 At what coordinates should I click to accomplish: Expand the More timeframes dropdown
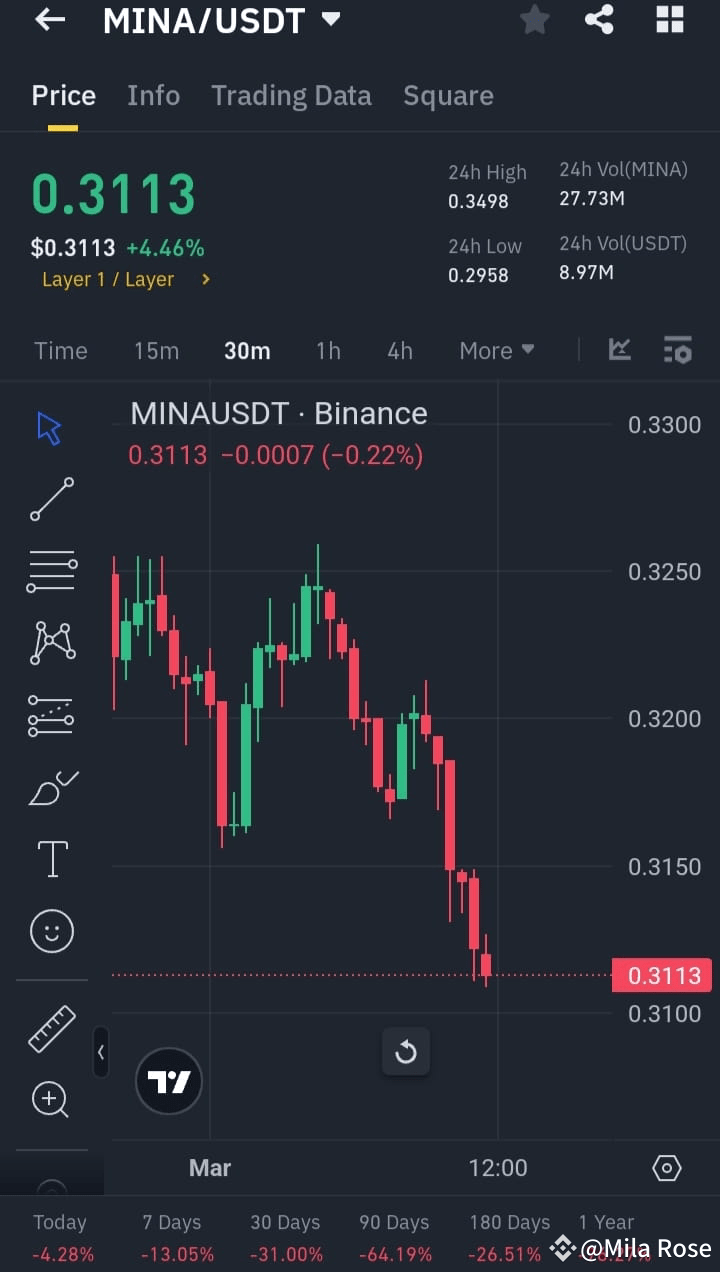[496, 350]
